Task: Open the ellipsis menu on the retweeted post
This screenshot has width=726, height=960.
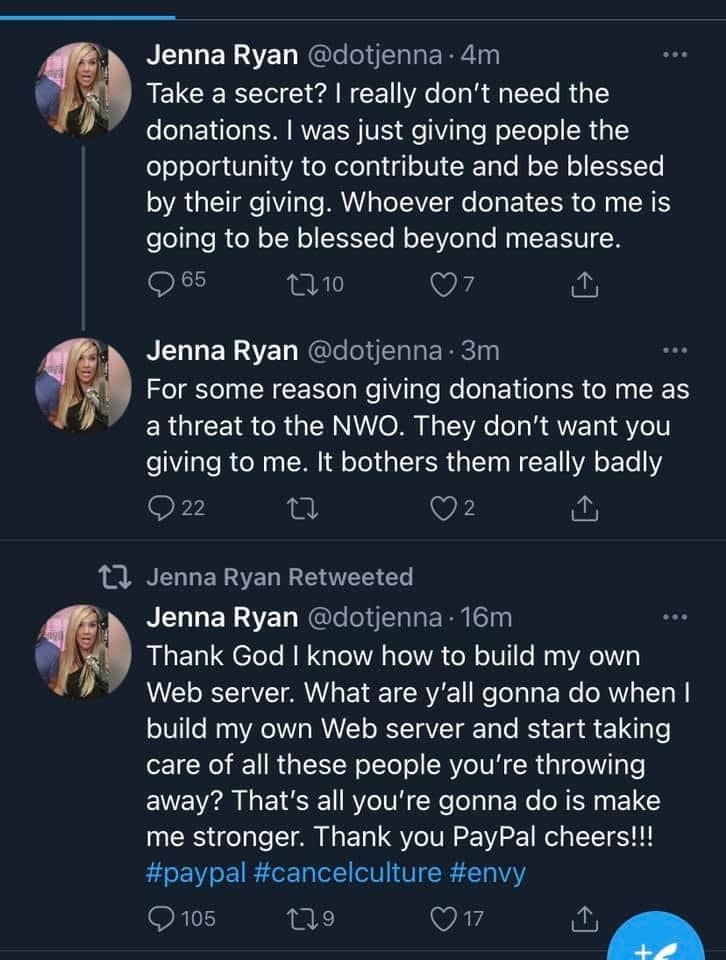Action: (675, 617)
